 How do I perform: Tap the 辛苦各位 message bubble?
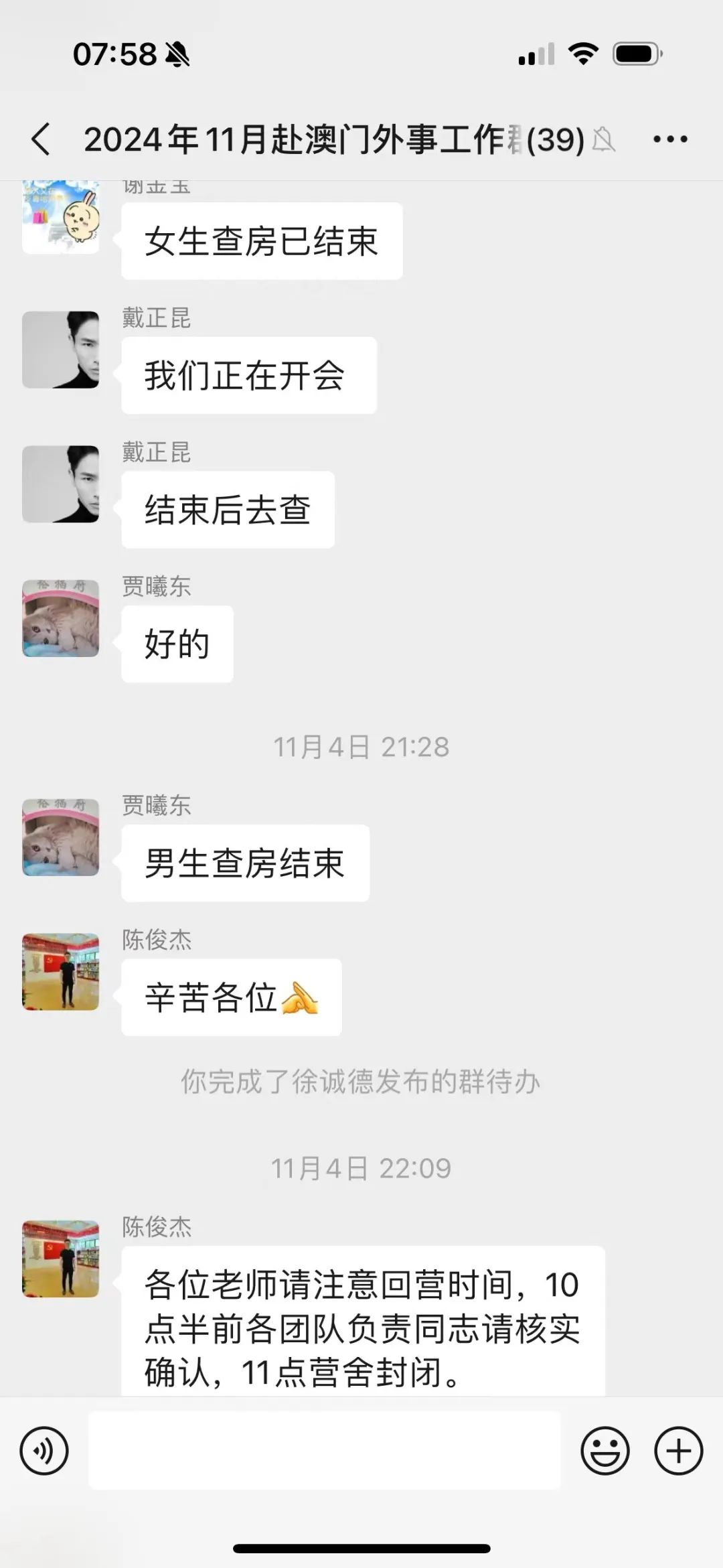231,997
